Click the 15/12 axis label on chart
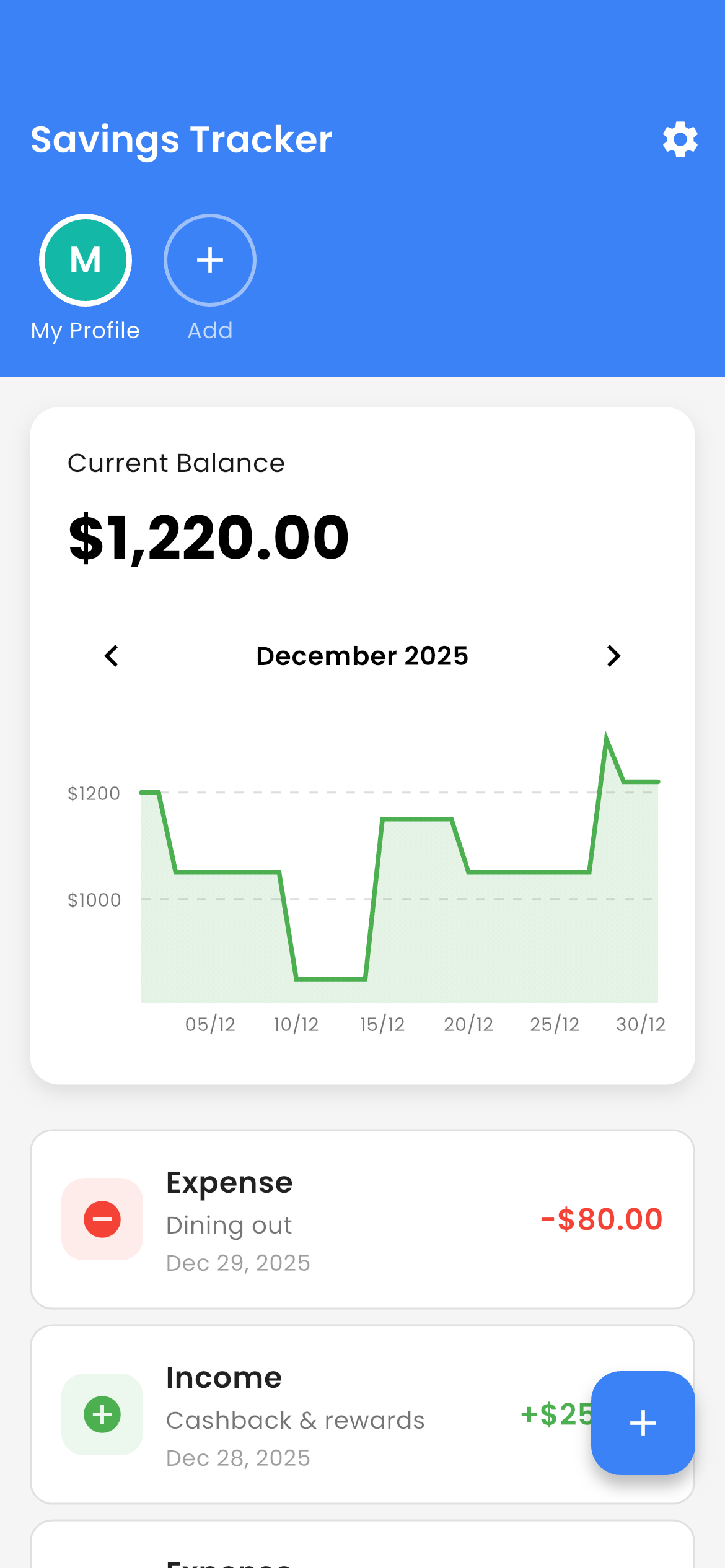The image size is (725, 1568). click(x=382, y=1024)
